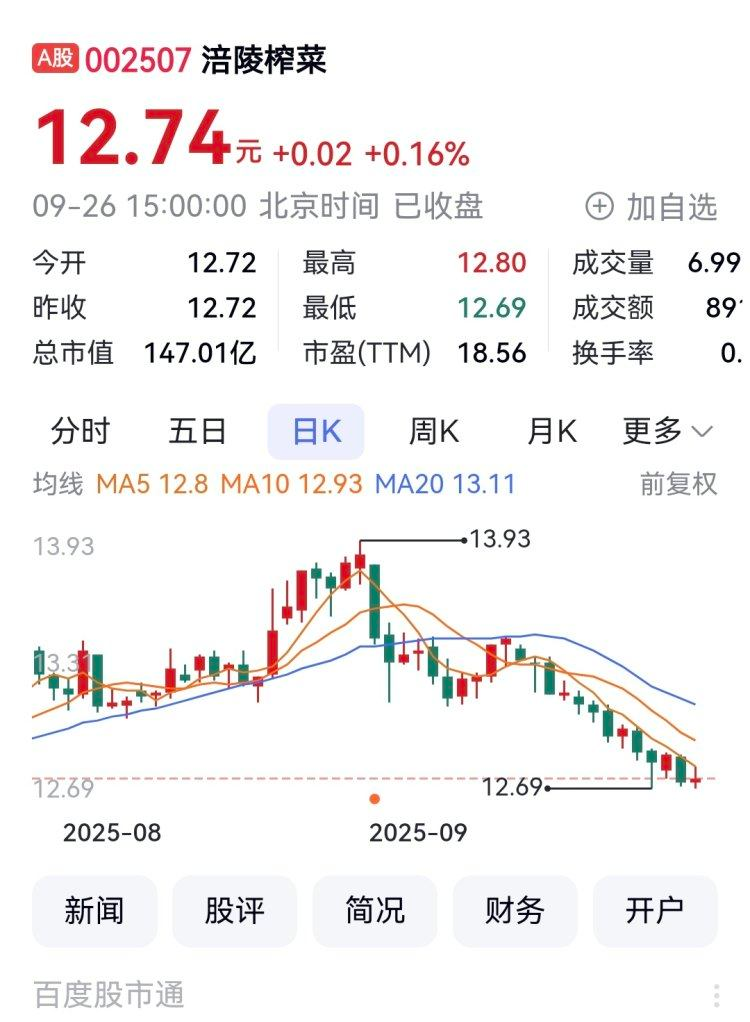Viewport: 750px width, 1022px height.
Task: View the 简况 company profile
Action: pyautogui.click(x=375, y=910)
